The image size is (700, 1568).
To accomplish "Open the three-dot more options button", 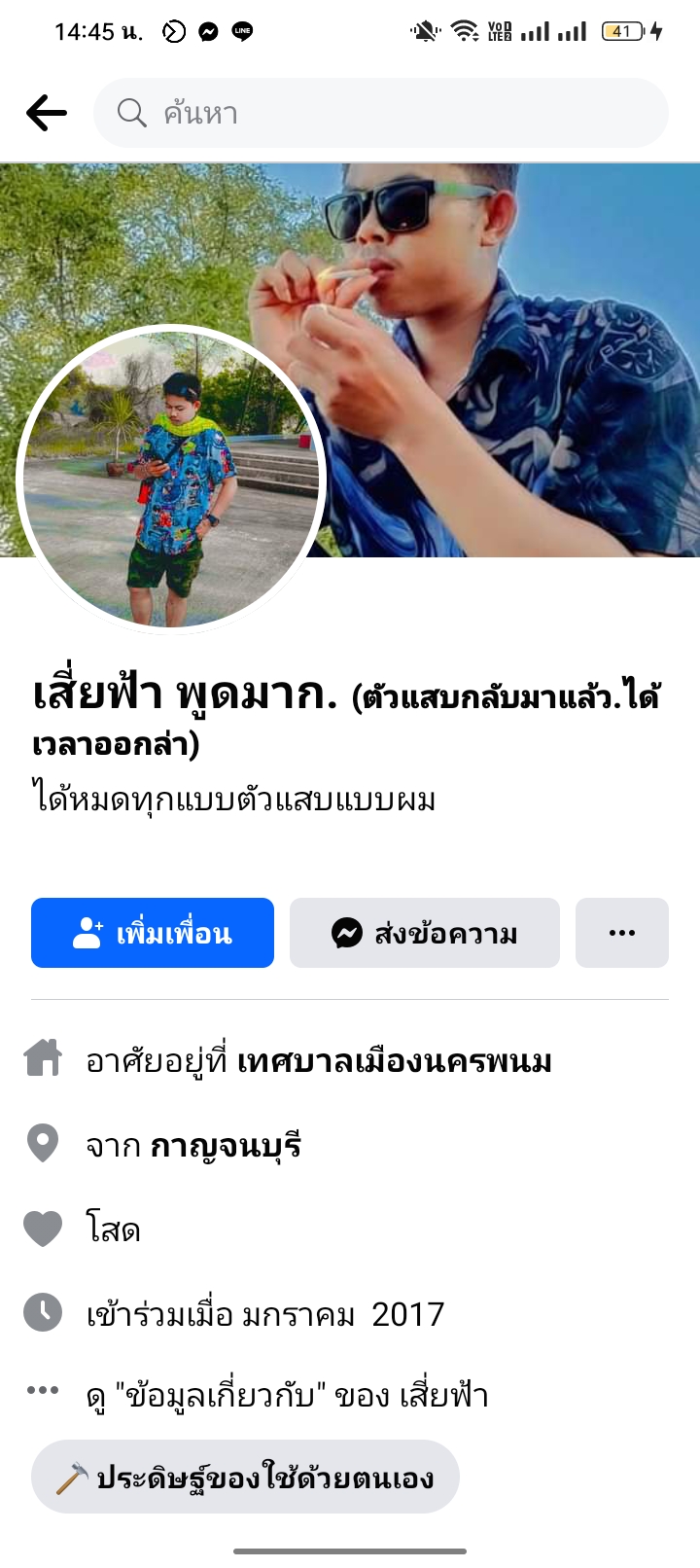I will [x=621, y=933].
